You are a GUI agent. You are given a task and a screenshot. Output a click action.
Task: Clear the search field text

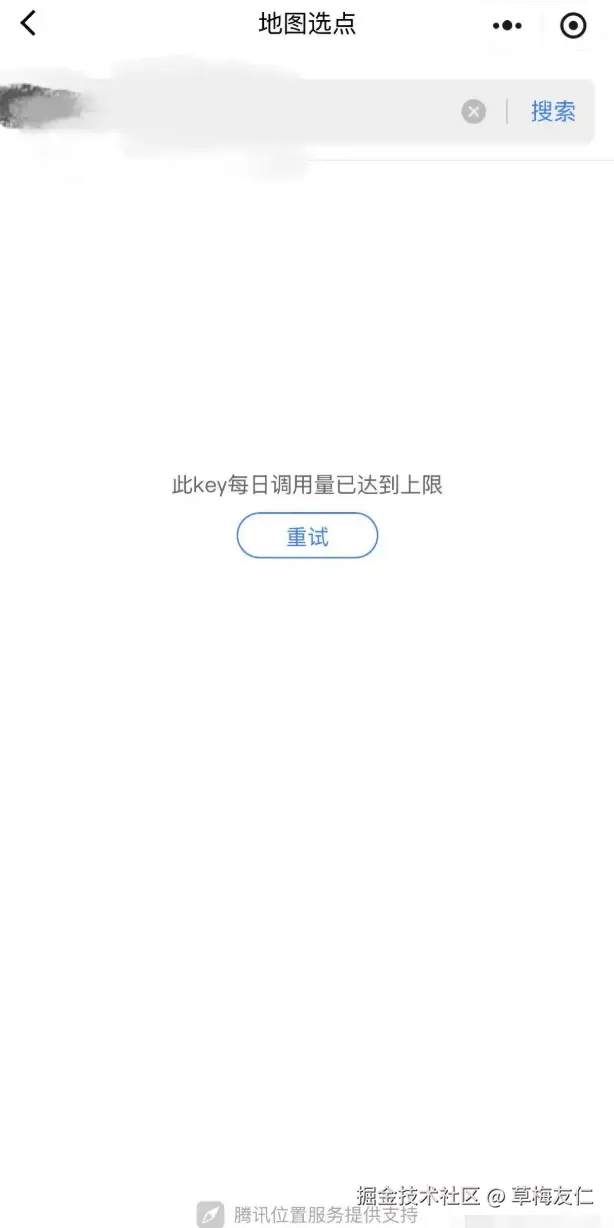473,112
